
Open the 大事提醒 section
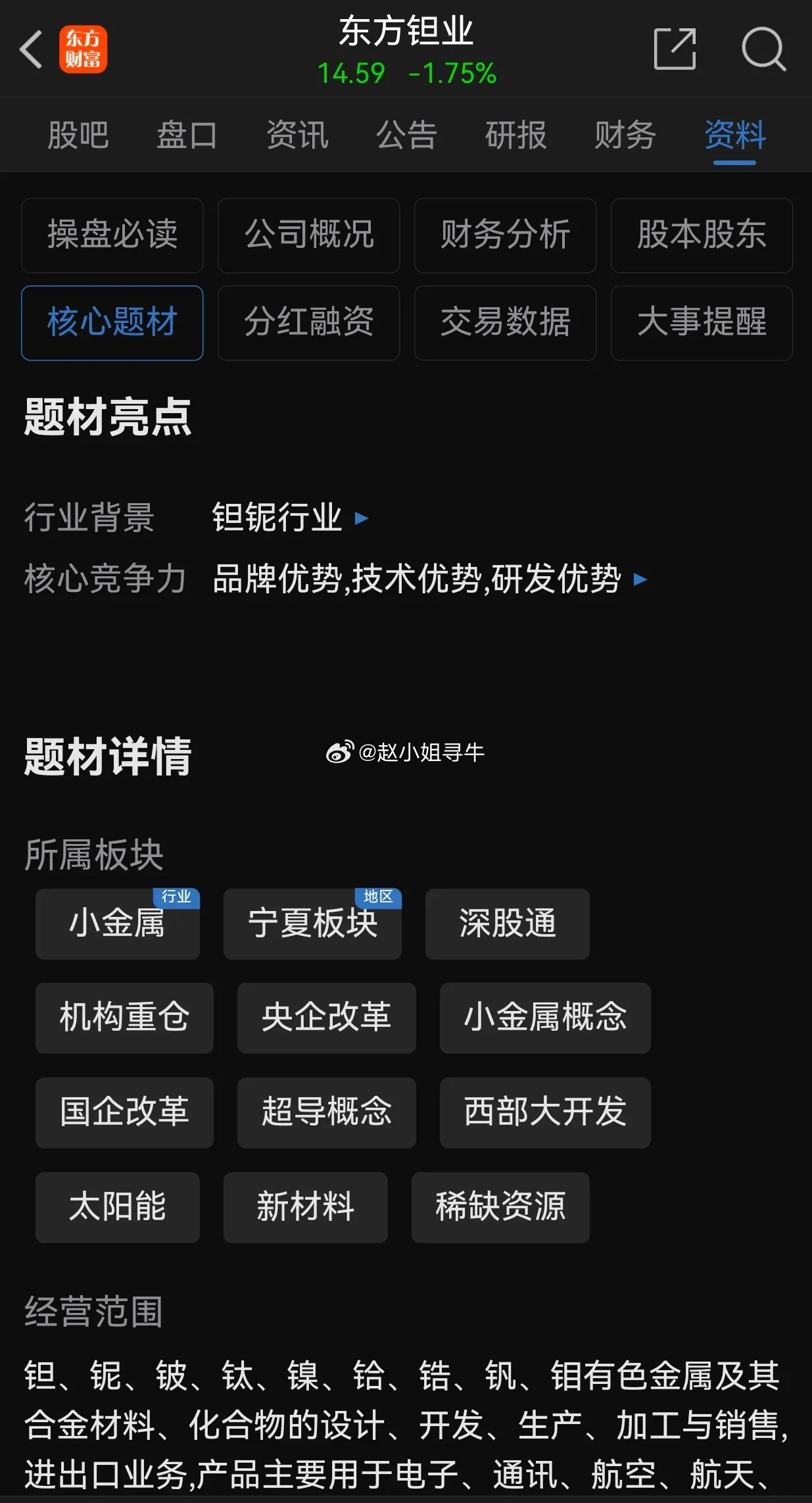(702, 323)
